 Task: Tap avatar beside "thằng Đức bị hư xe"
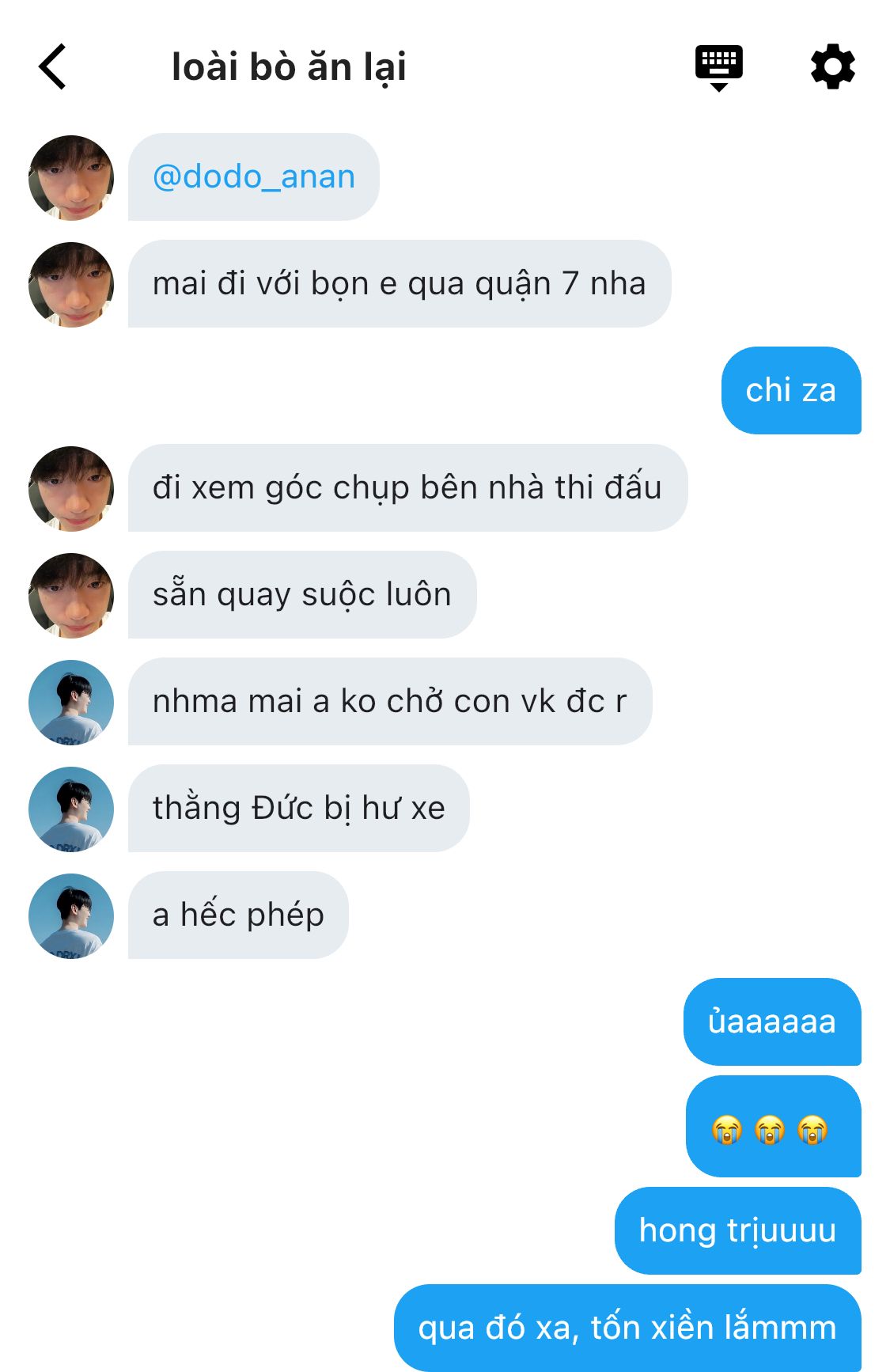(x=71, y=809)
